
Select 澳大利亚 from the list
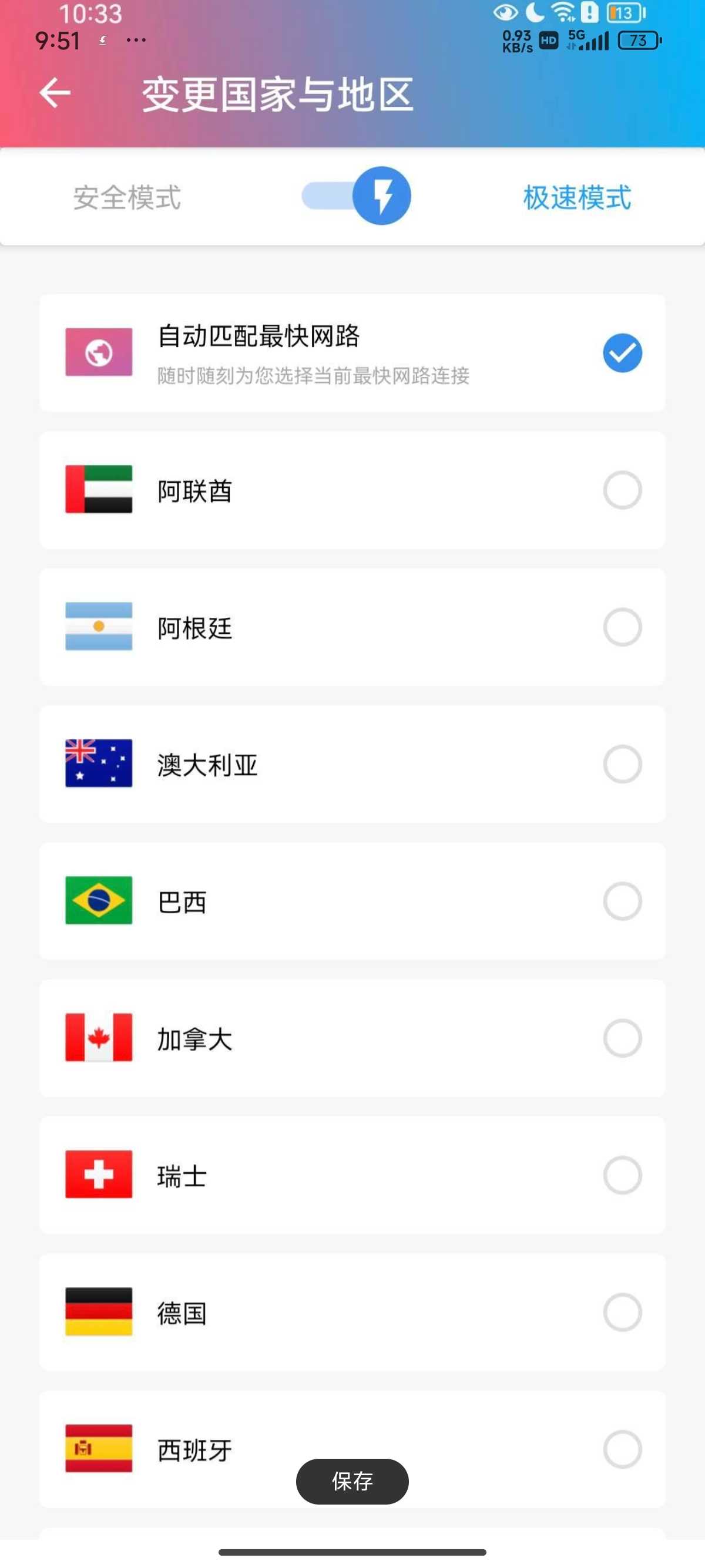click(352, 764)
